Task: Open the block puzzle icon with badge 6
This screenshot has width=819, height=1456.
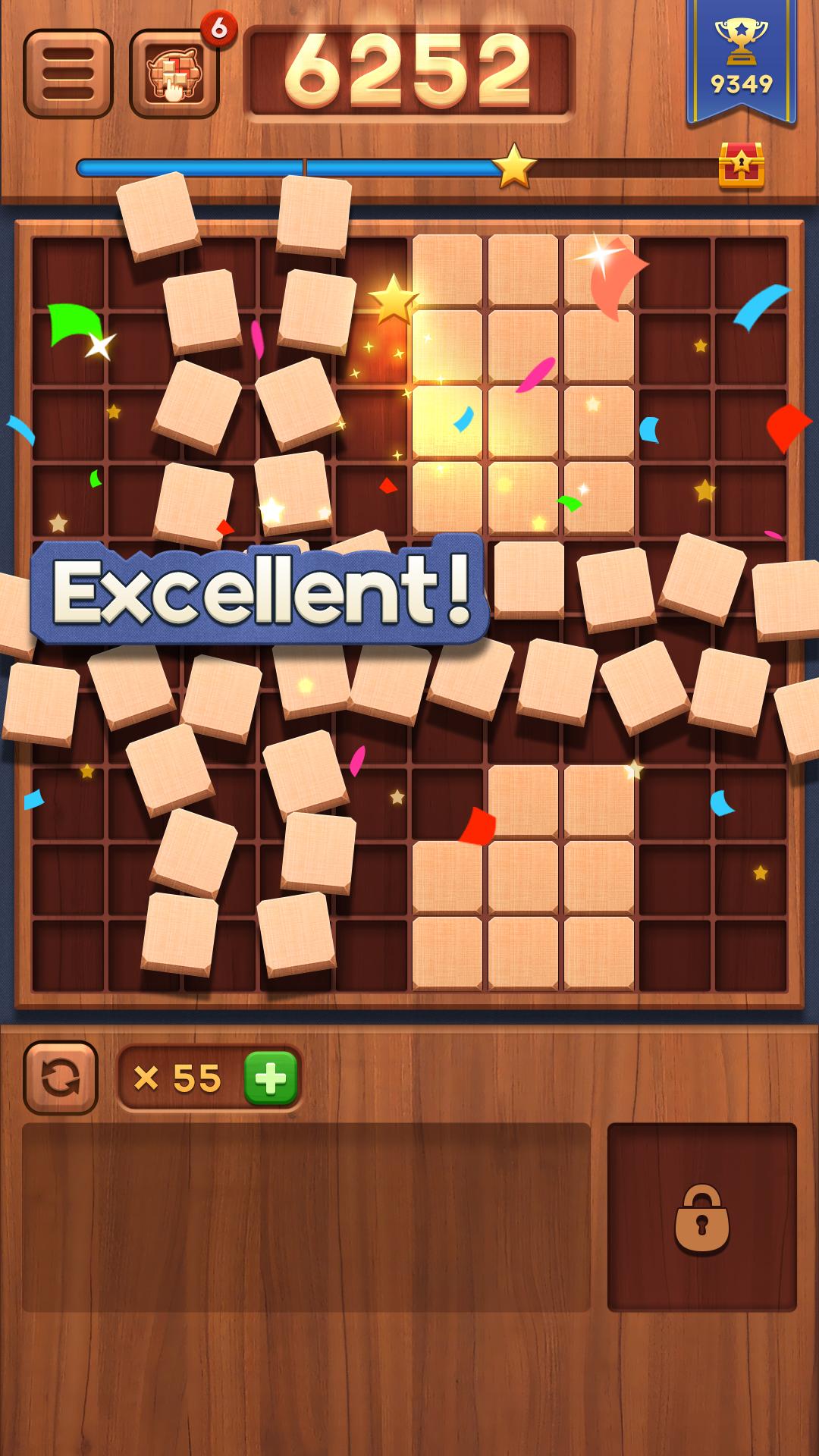Action: click(174, 74)
